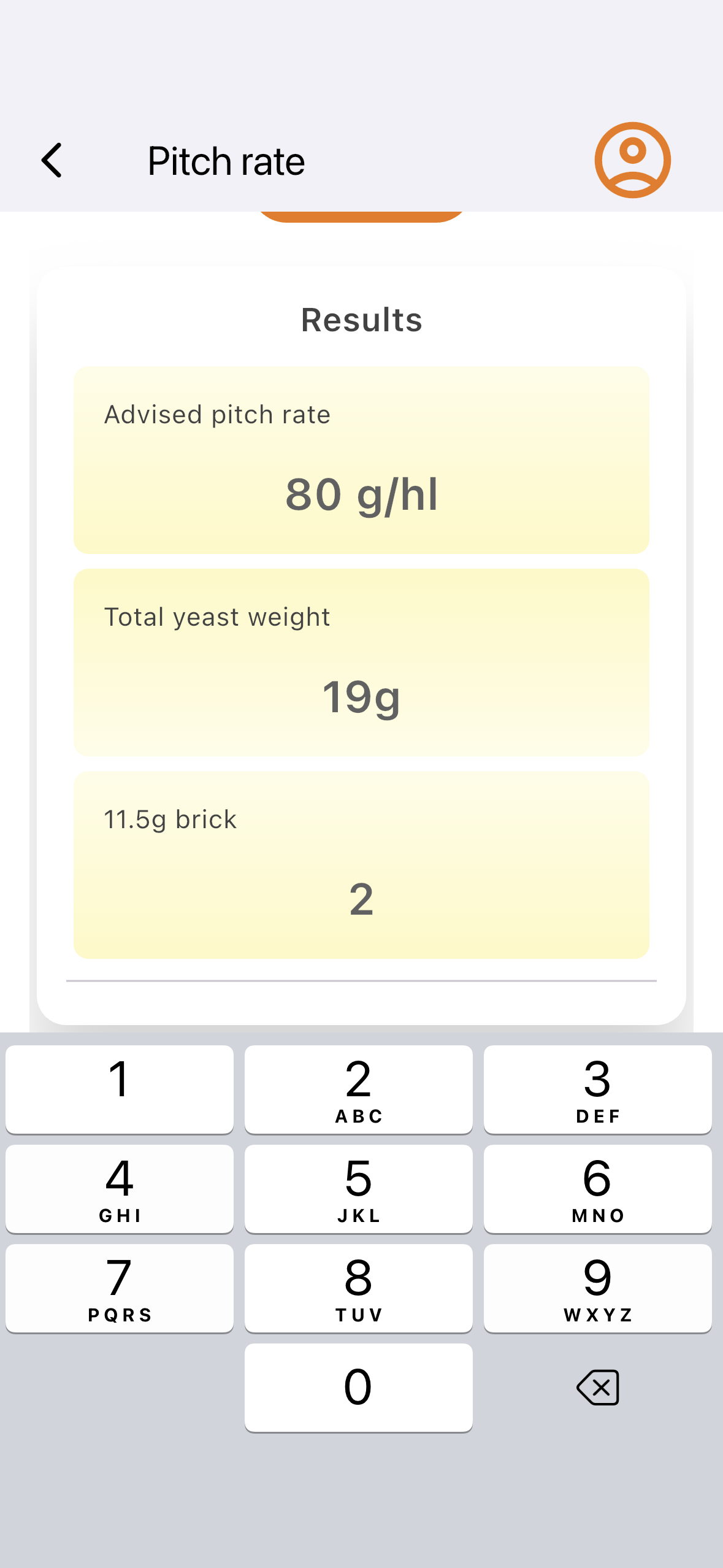The image size is (723, 1568).
Task: Enter digit 5 on the keypad
Action: click(358, 1188)
